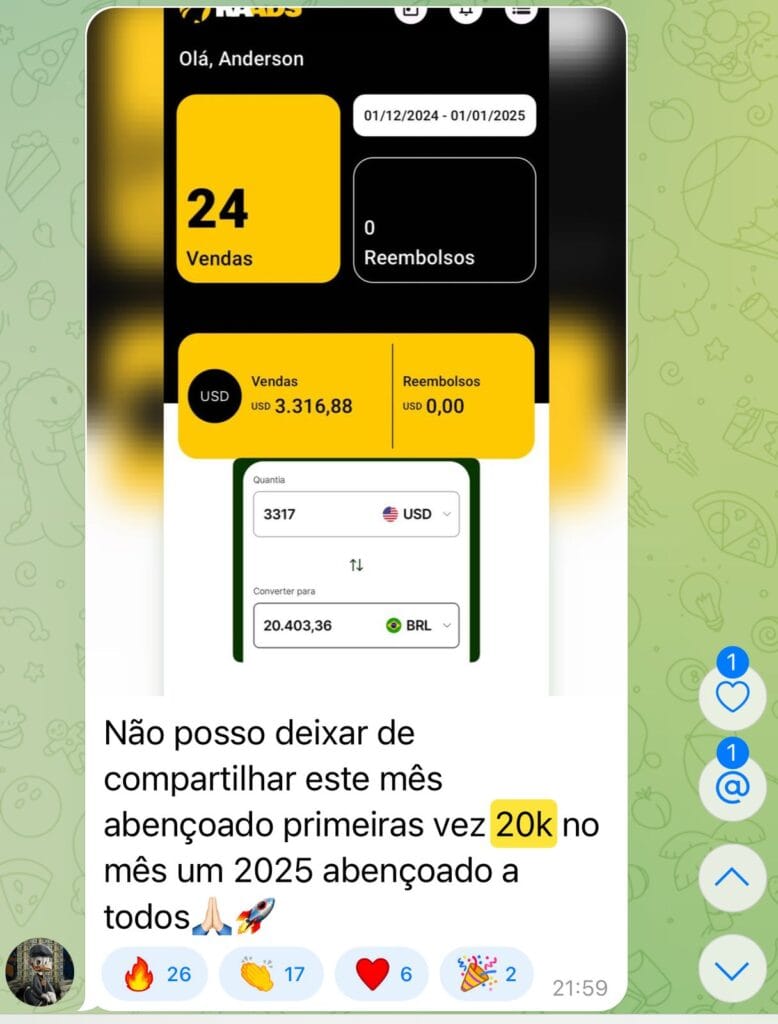The width and height of the screenshot is (778, 1024).
Task: Tap the red heart reaction with 6
Action: click(x=382, y=974)
